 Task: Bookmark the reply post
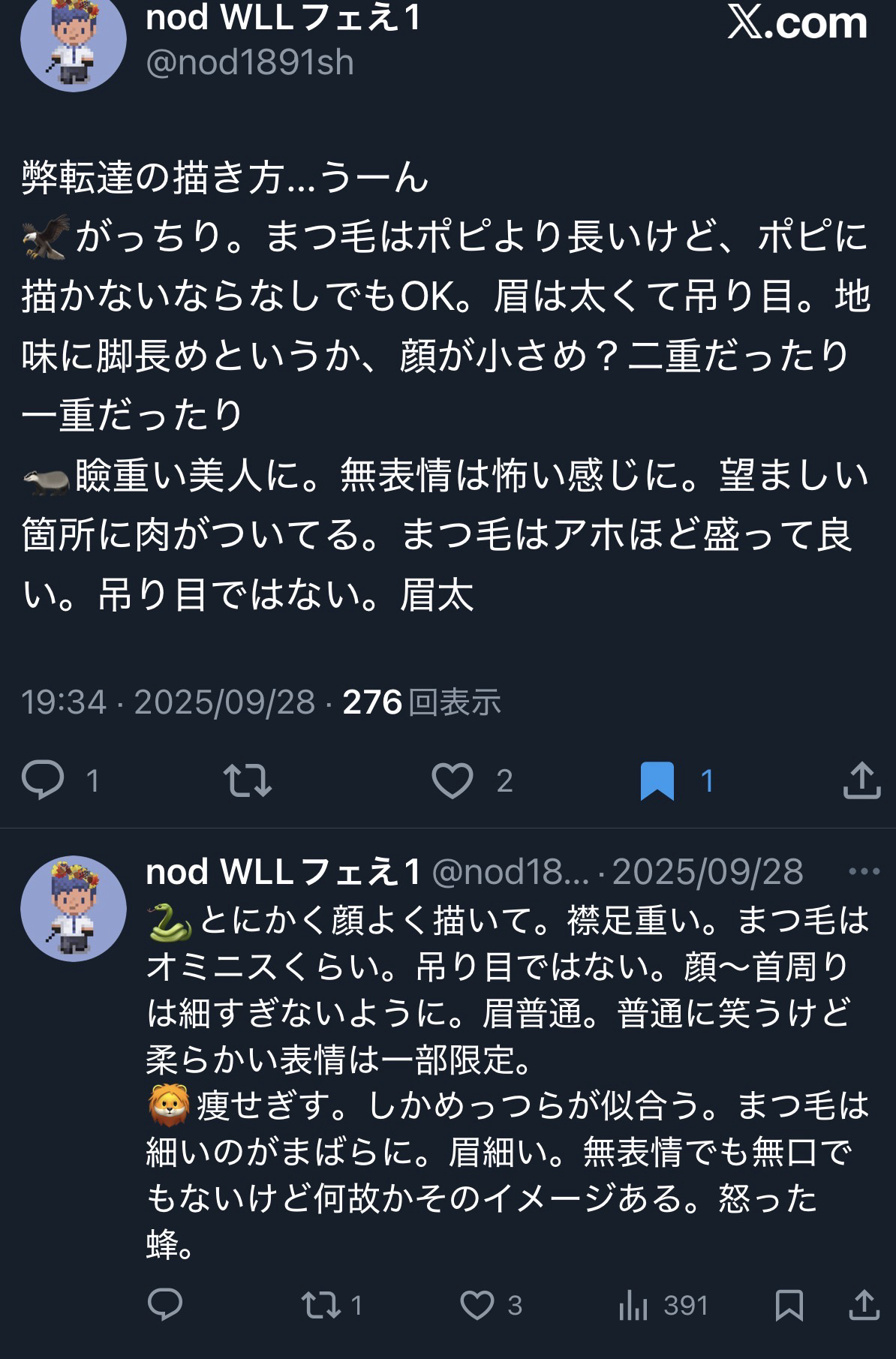[x=789, y=1305]
